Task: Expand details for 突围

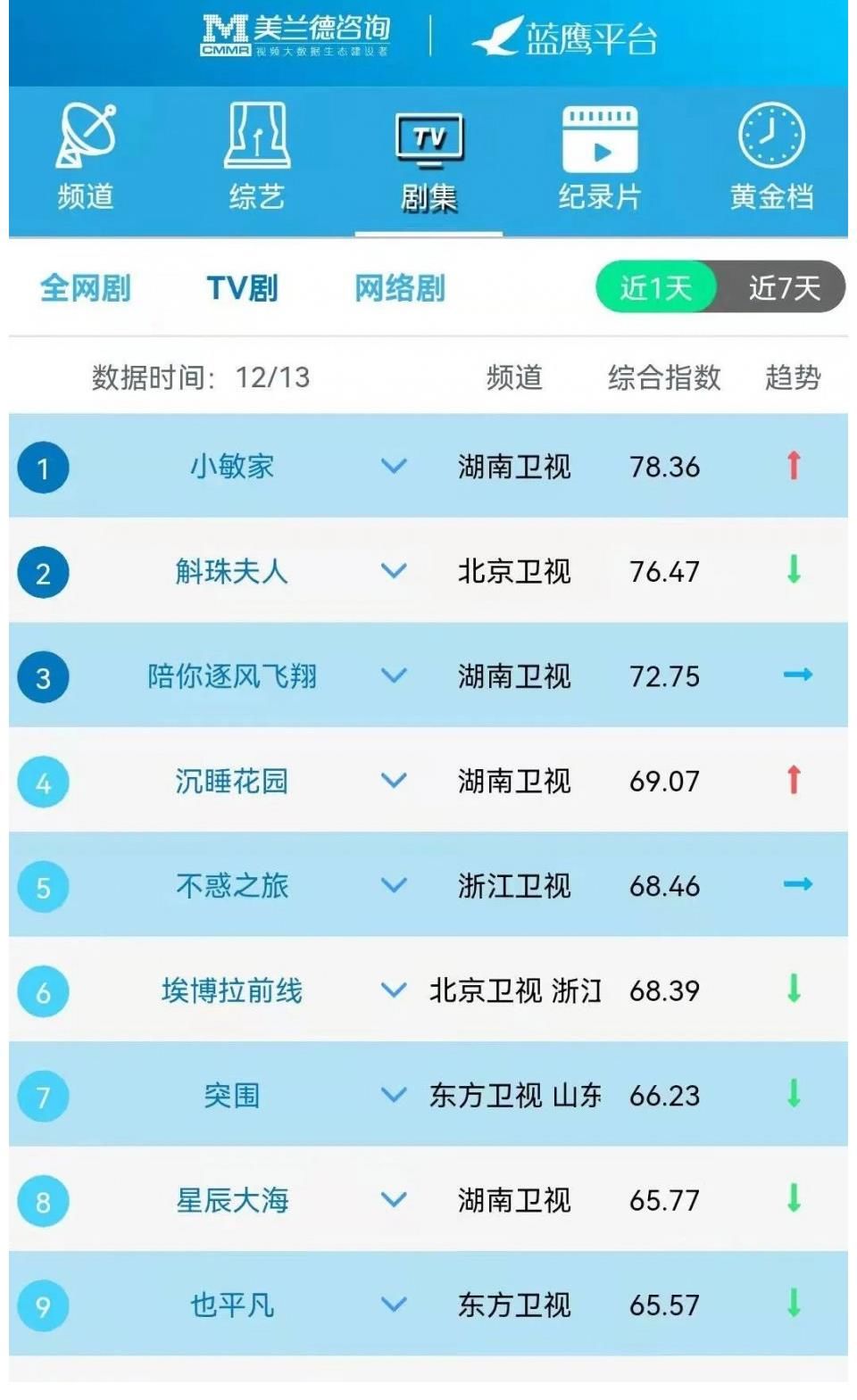Action: click(x=394, y=1095)
